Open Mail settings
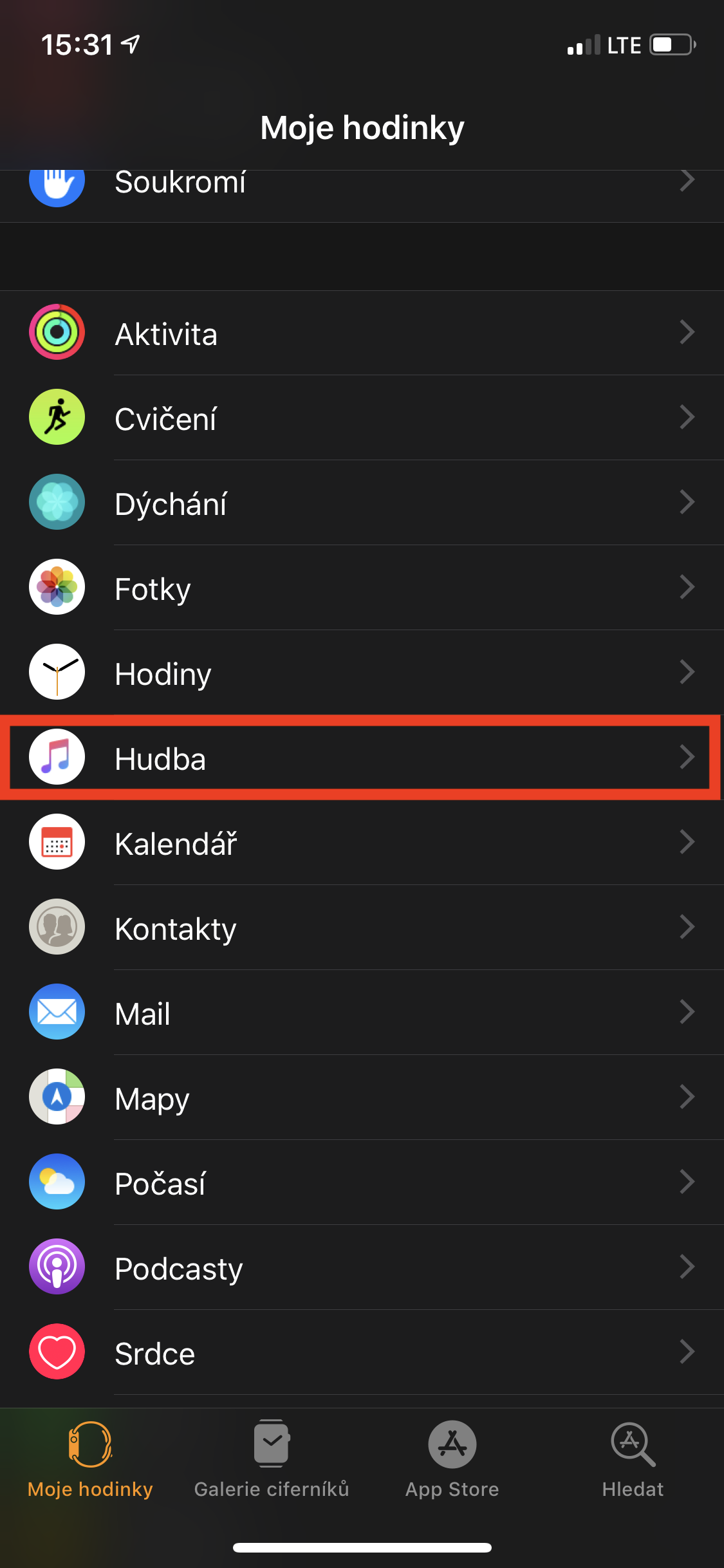The image size is (724, 1568). pyautogui.click(x=360, y=1013)
